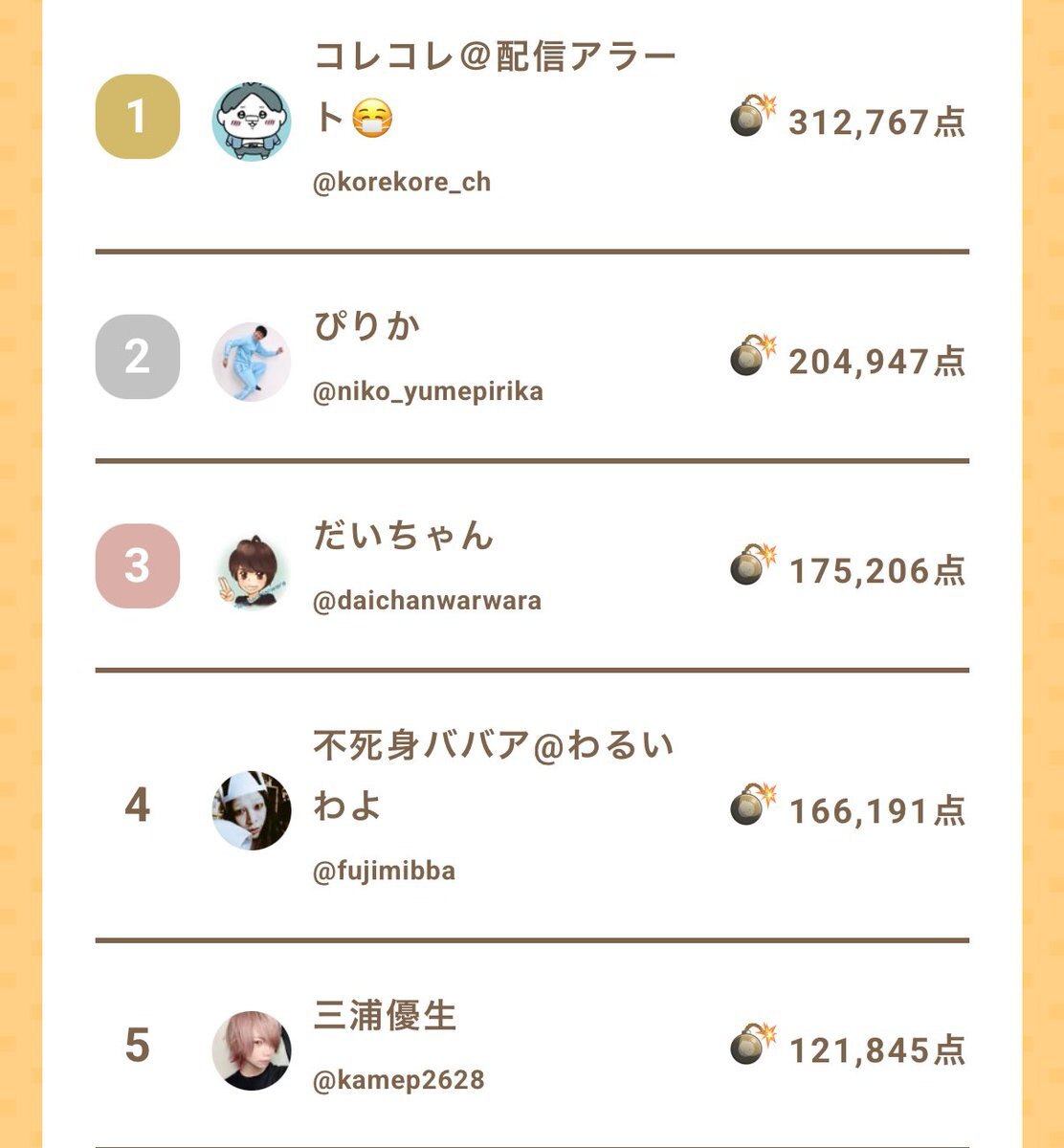The width and height of the screenshot is (1064, 1148).
Task: Click the bomb icon next to 175,206点
Action: [x=746, y=567]
